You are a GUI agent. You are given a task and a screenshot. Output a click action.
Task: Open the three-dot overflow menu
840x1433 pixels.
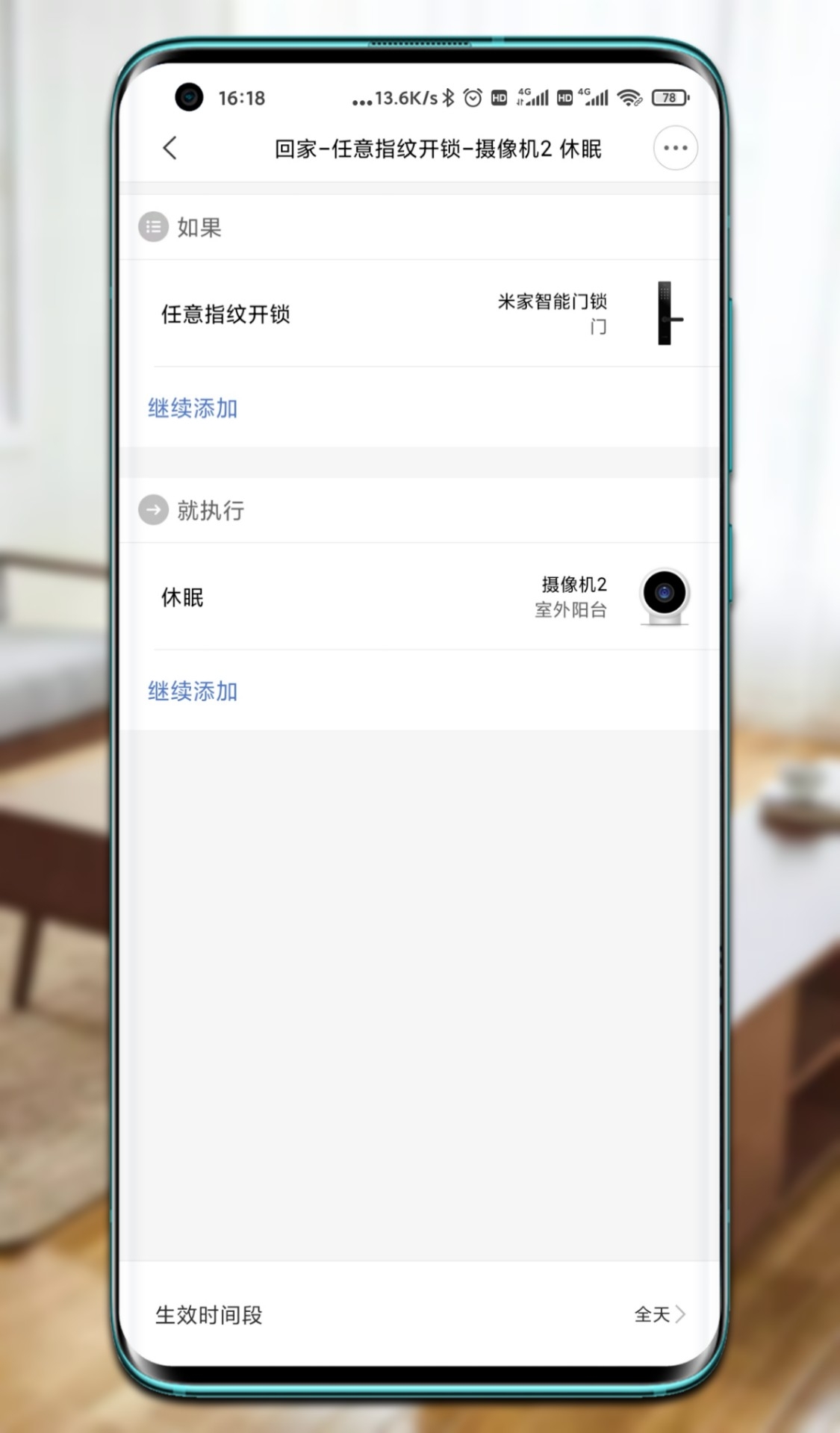(675, 148)
